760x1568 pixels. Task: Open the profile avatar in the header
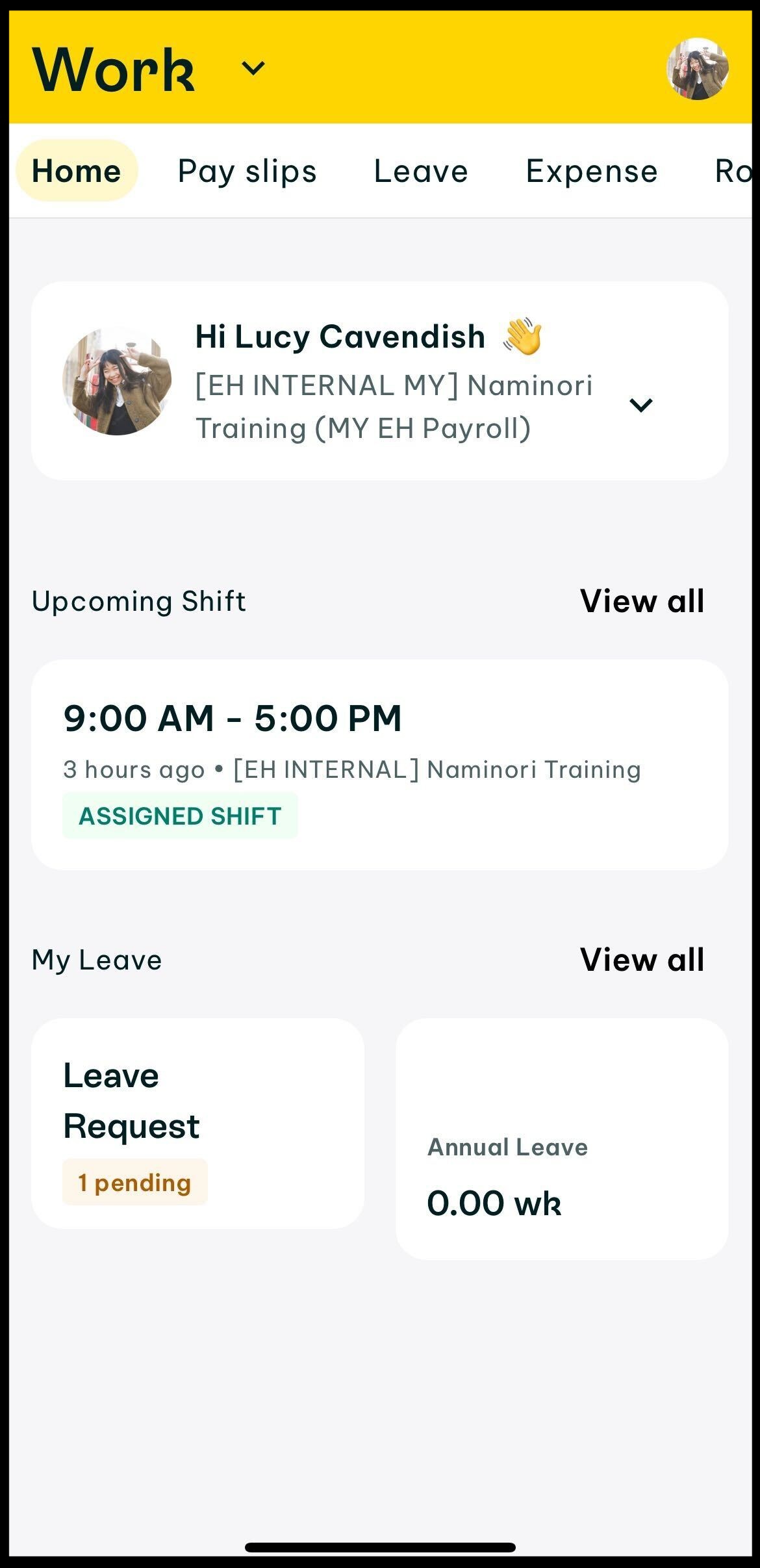pyautogui.click(x=697, y=69)
